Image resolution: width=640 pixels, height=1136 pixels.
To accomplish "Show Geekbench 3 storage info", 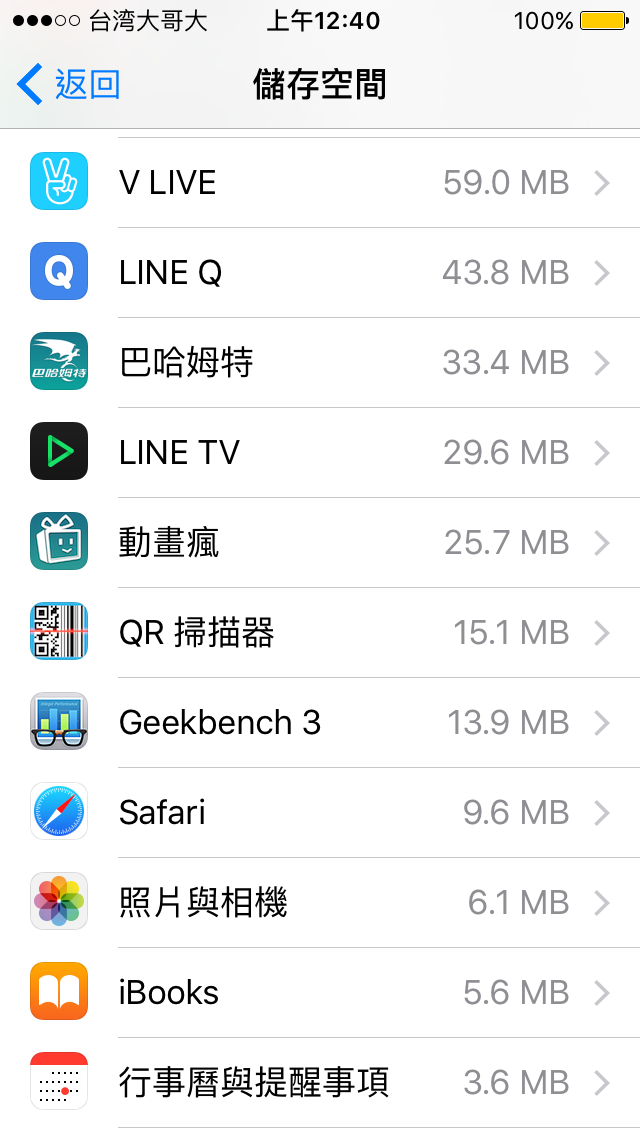I will (320, 723).
